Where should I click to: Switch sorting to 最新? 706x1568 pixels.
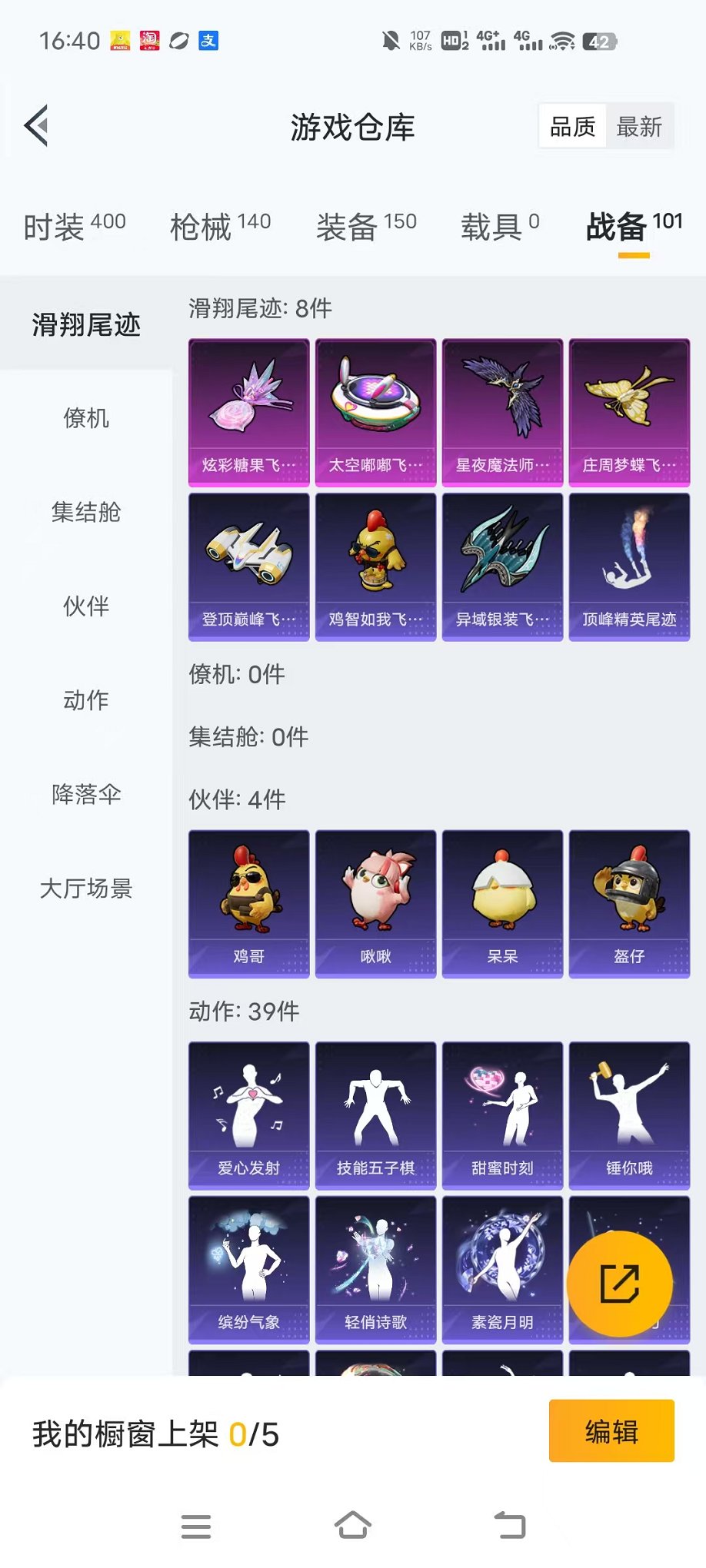641,125
